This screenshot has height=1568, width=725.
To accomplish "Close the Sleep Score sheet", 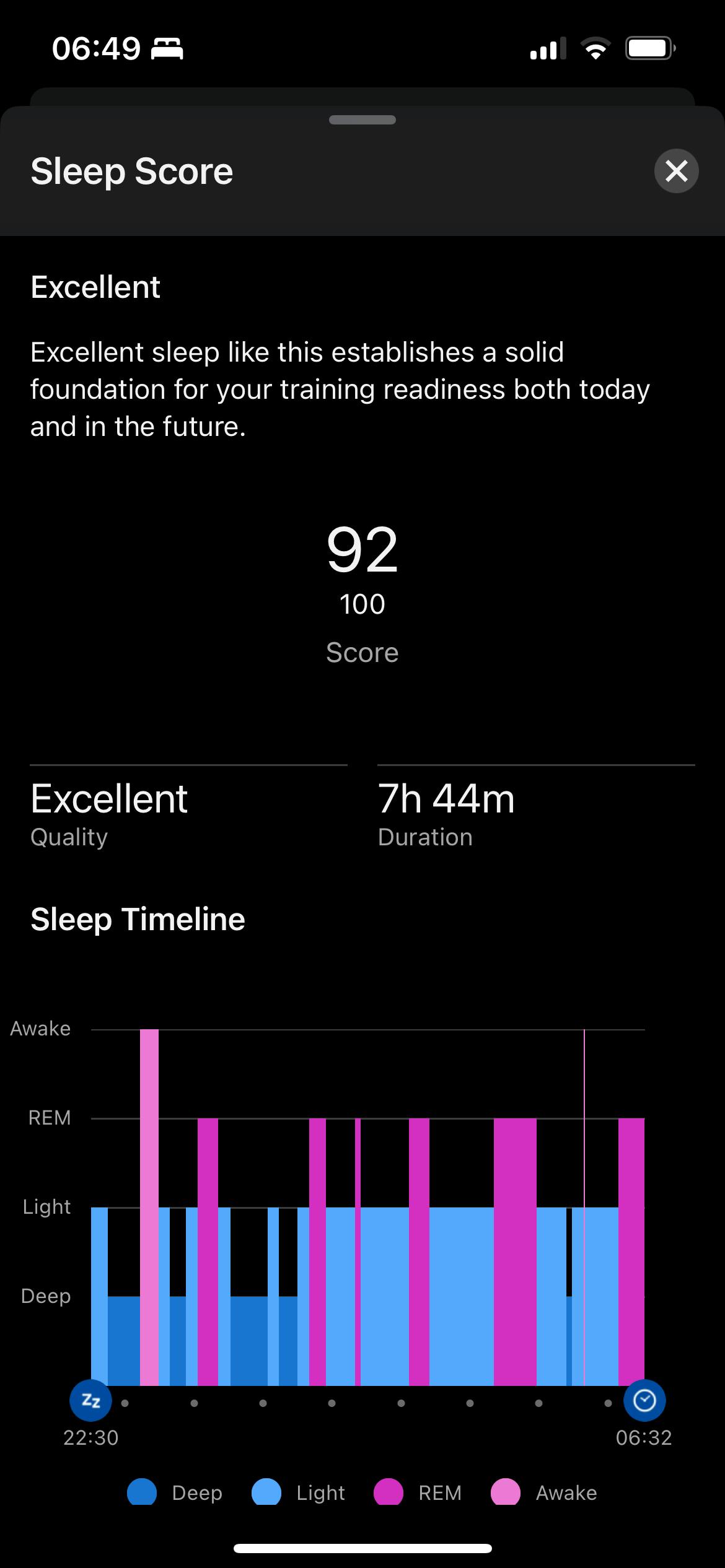I will pos(676,171).
